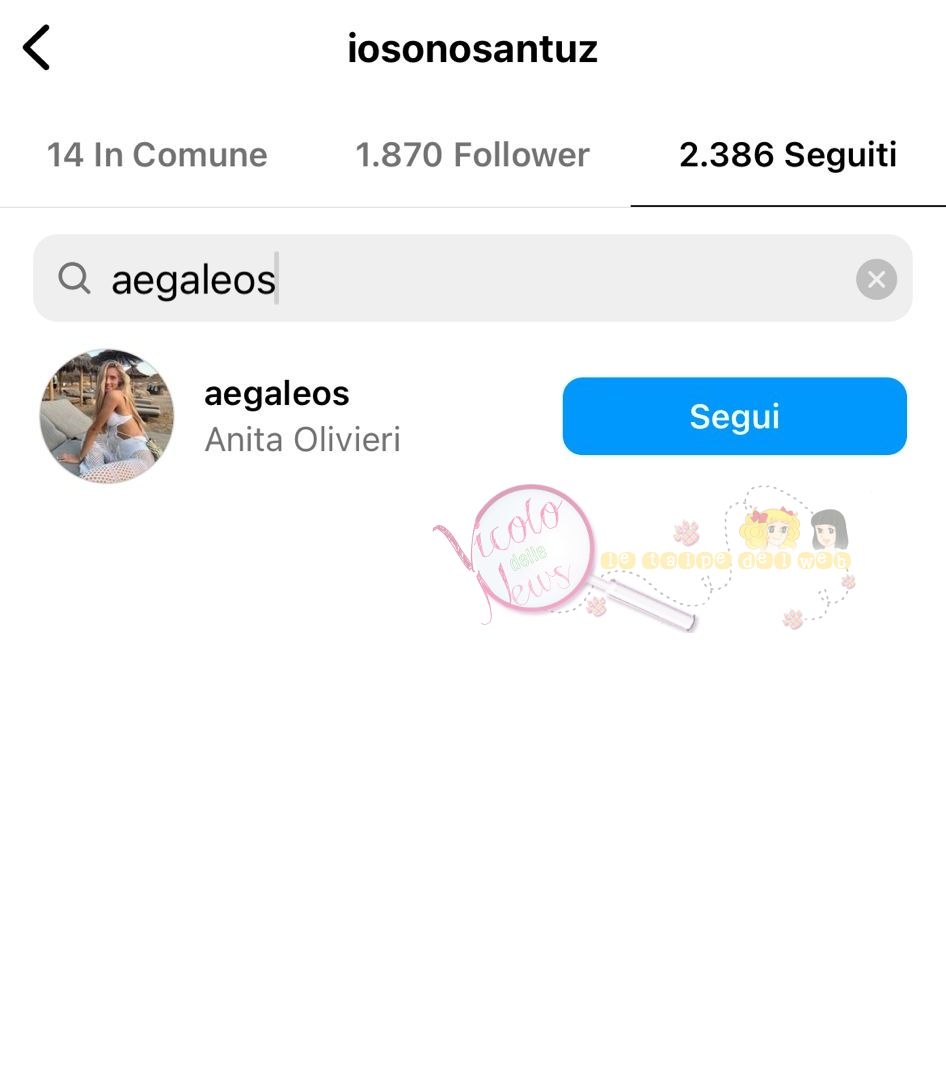This screenshot has height=1072, width=946.
Task: Clear the search text with the X
Action: tap(876, 280)
